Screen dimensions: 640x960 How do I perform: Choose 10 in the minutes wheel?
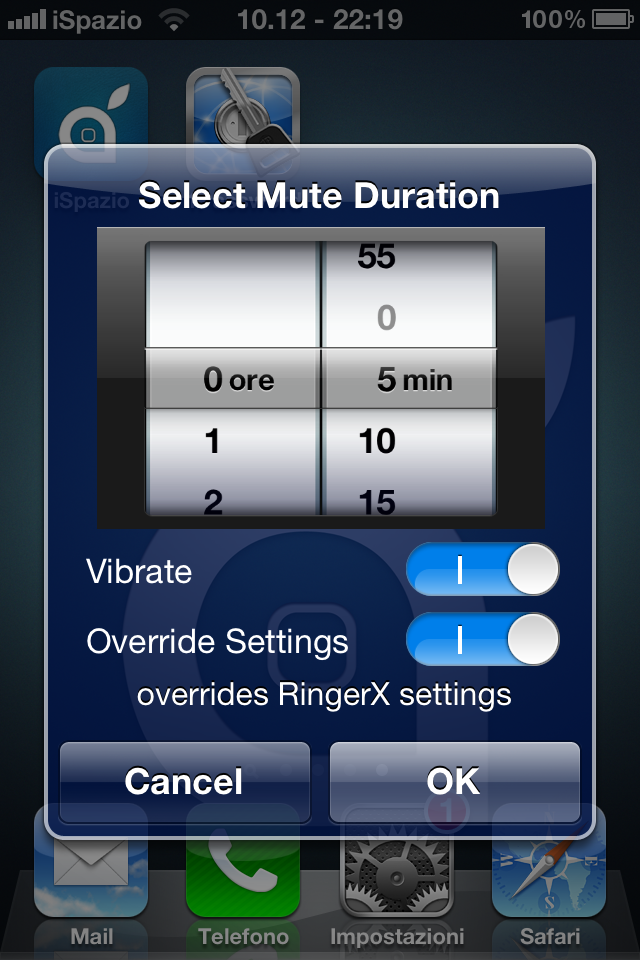point(378,441)
